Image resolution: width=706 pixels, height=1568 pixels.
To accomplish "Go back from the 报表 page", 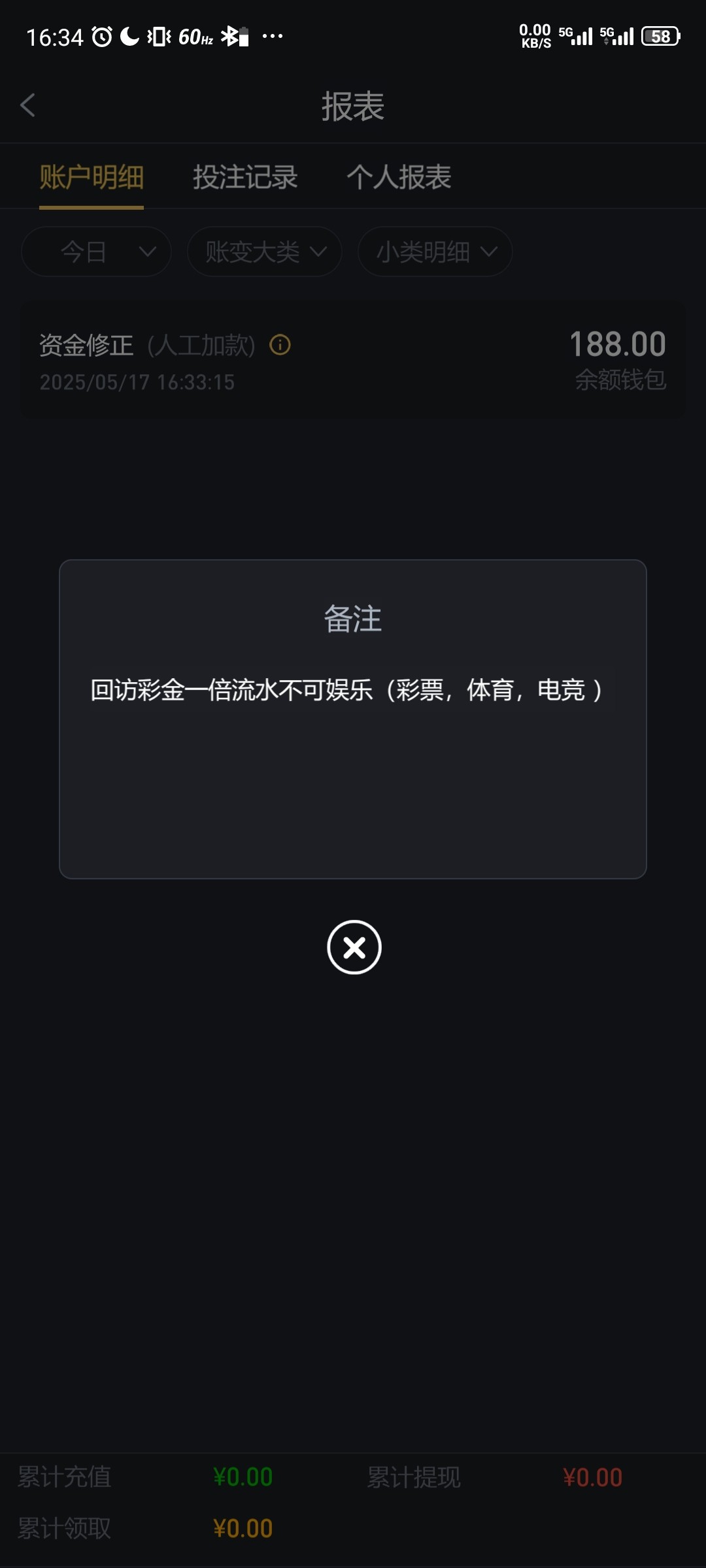I will [27, 105].
